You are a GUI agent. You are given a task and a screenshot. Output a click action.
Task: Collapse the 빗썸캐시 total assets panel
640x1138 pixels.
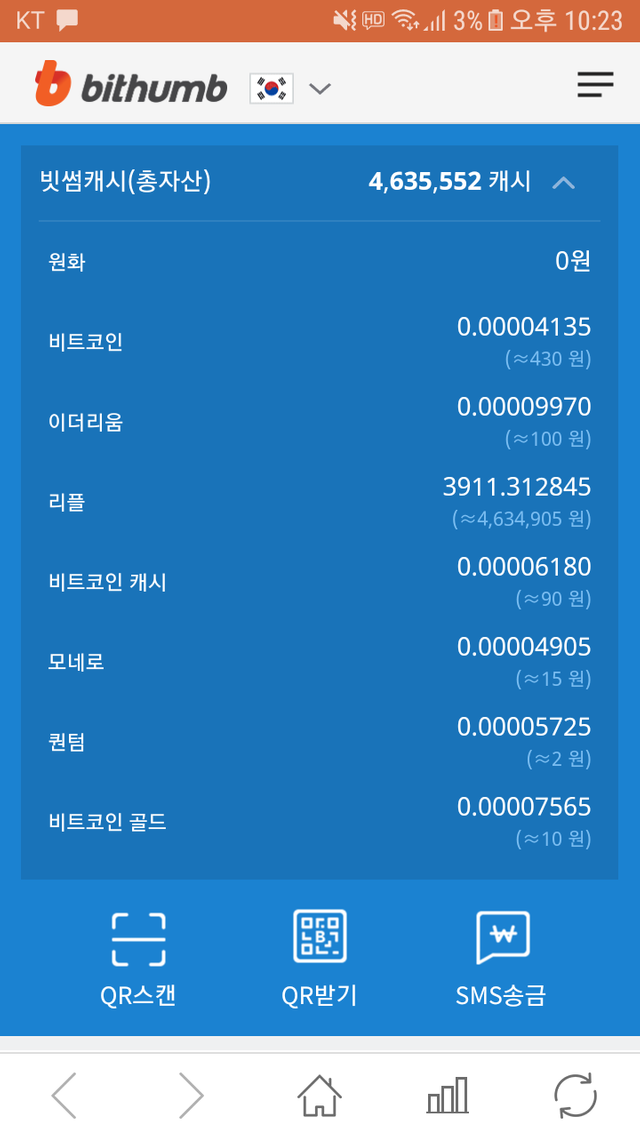564,183
